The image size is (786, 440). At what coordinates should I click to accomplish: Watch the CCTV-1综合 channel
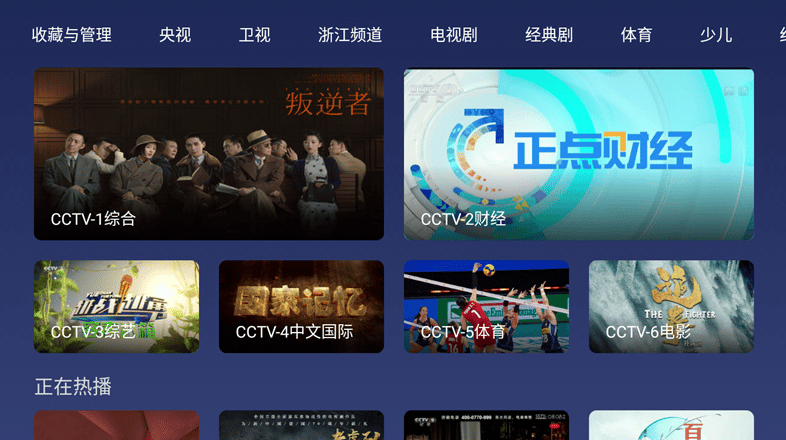(209, 154)
